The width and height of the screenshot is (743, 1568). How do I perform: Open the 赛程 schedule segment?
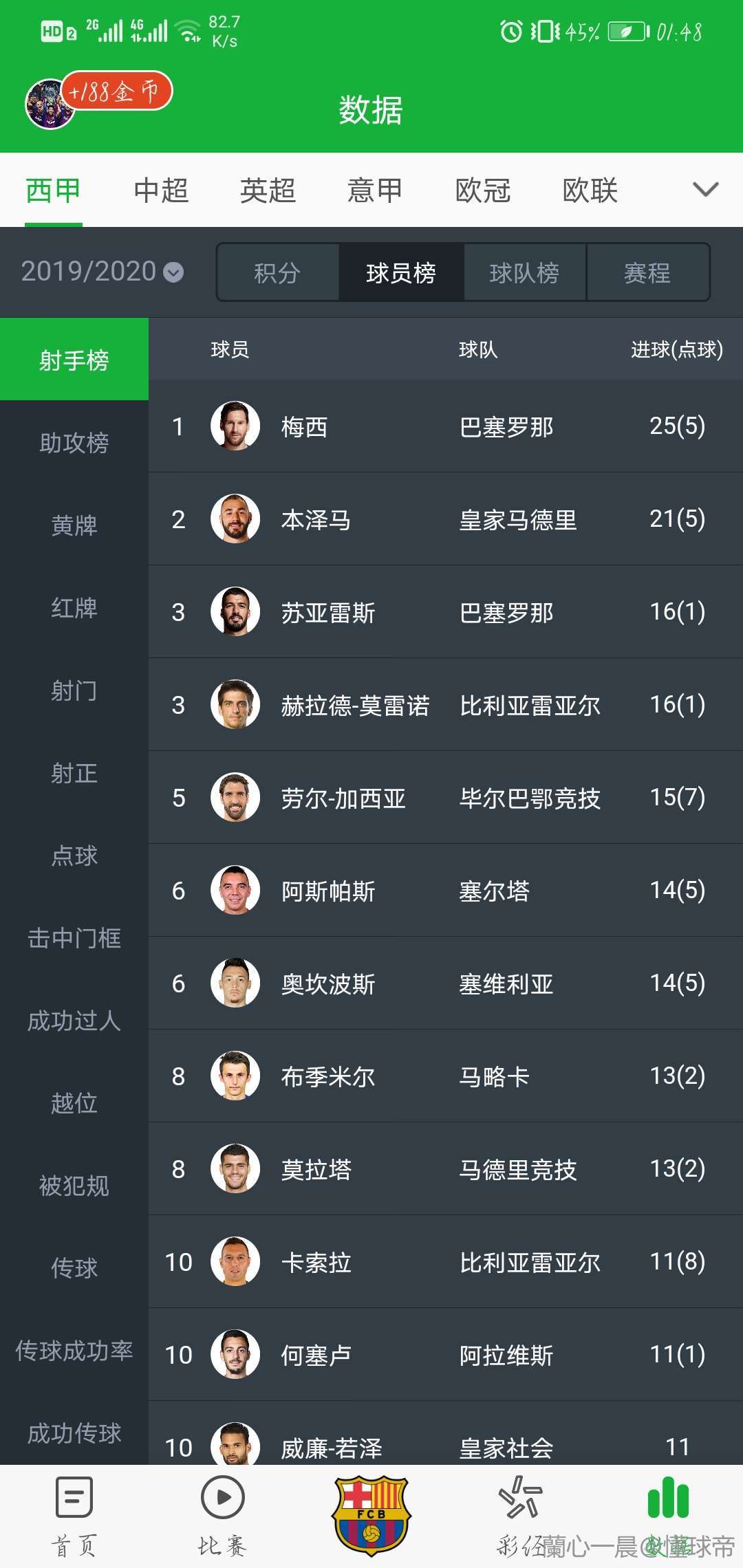coord(647,272)
